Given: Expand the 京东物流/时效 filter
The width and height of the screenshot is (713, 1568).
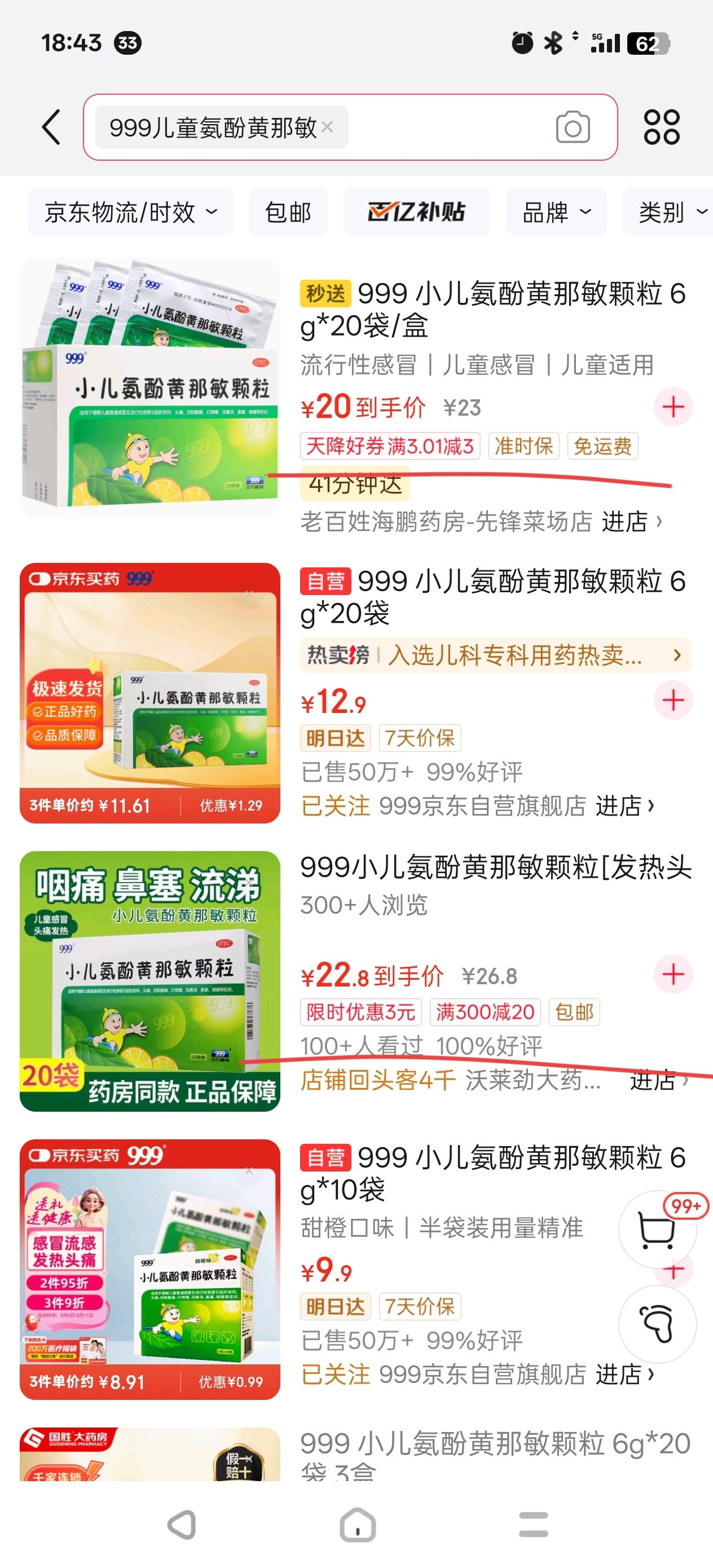Looking at the screenshot, I should pos(130,212).
